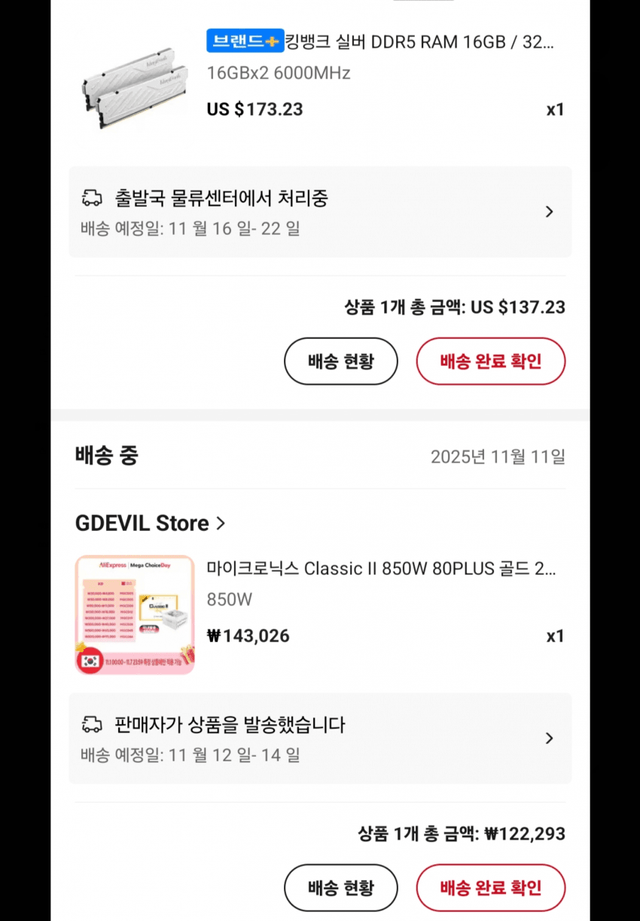Open shipping status row 출발국 물류센터에서 처리중

(319, 212)
